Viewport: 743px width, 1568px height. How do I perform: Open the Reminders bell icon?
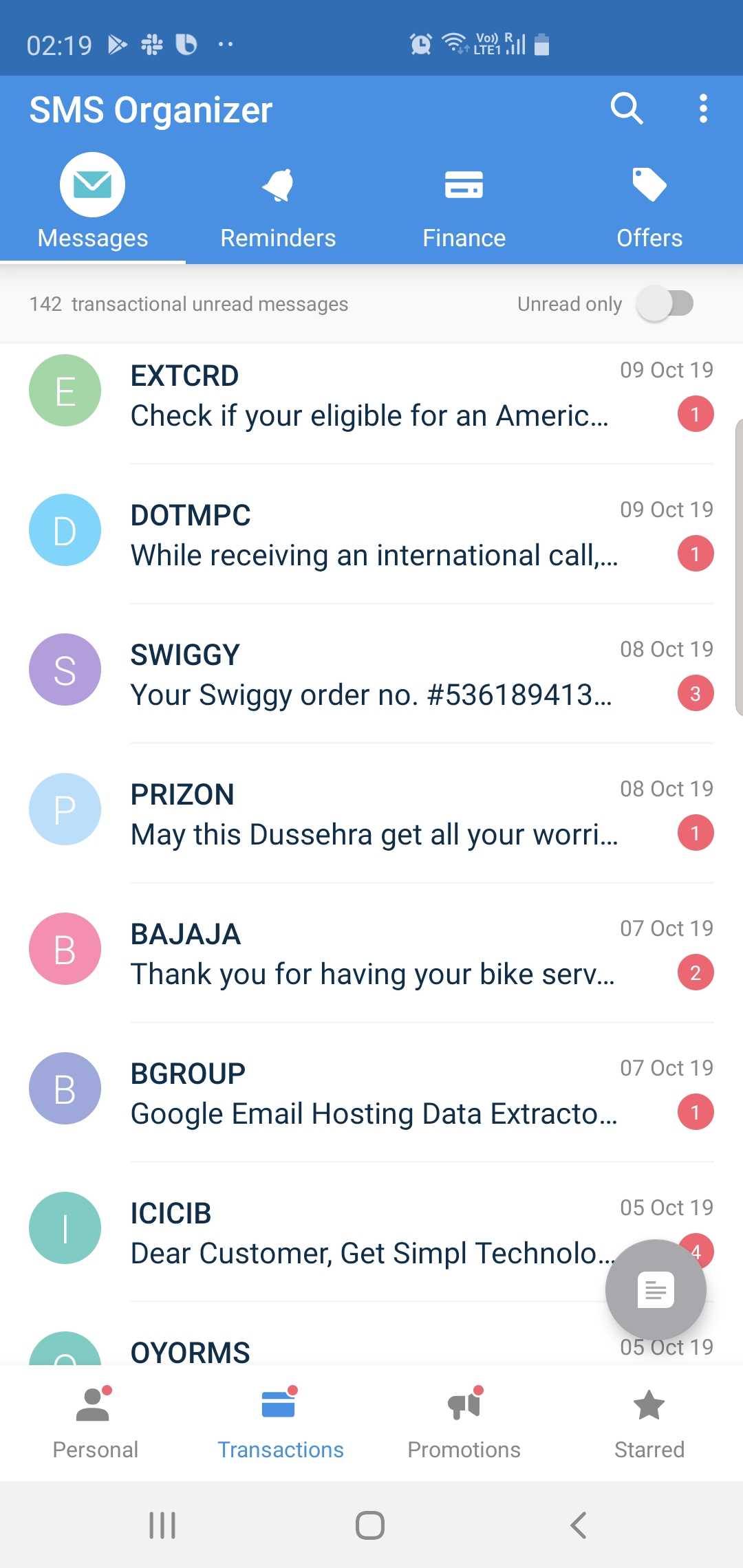pos(278,184)
